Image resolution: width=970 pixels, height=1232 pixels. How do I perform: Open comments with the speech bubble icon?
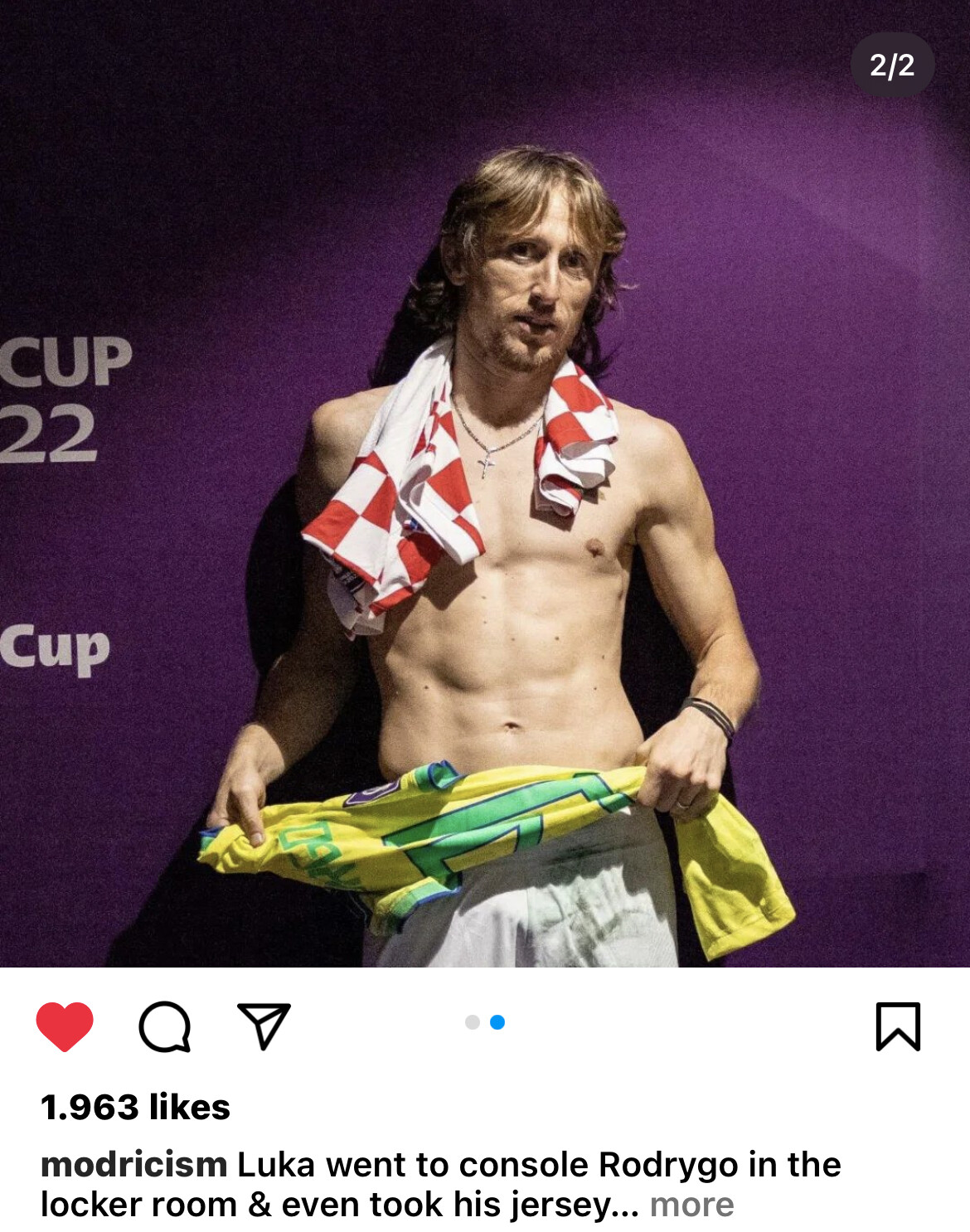pyautogui.click(x=164, y=1026)
